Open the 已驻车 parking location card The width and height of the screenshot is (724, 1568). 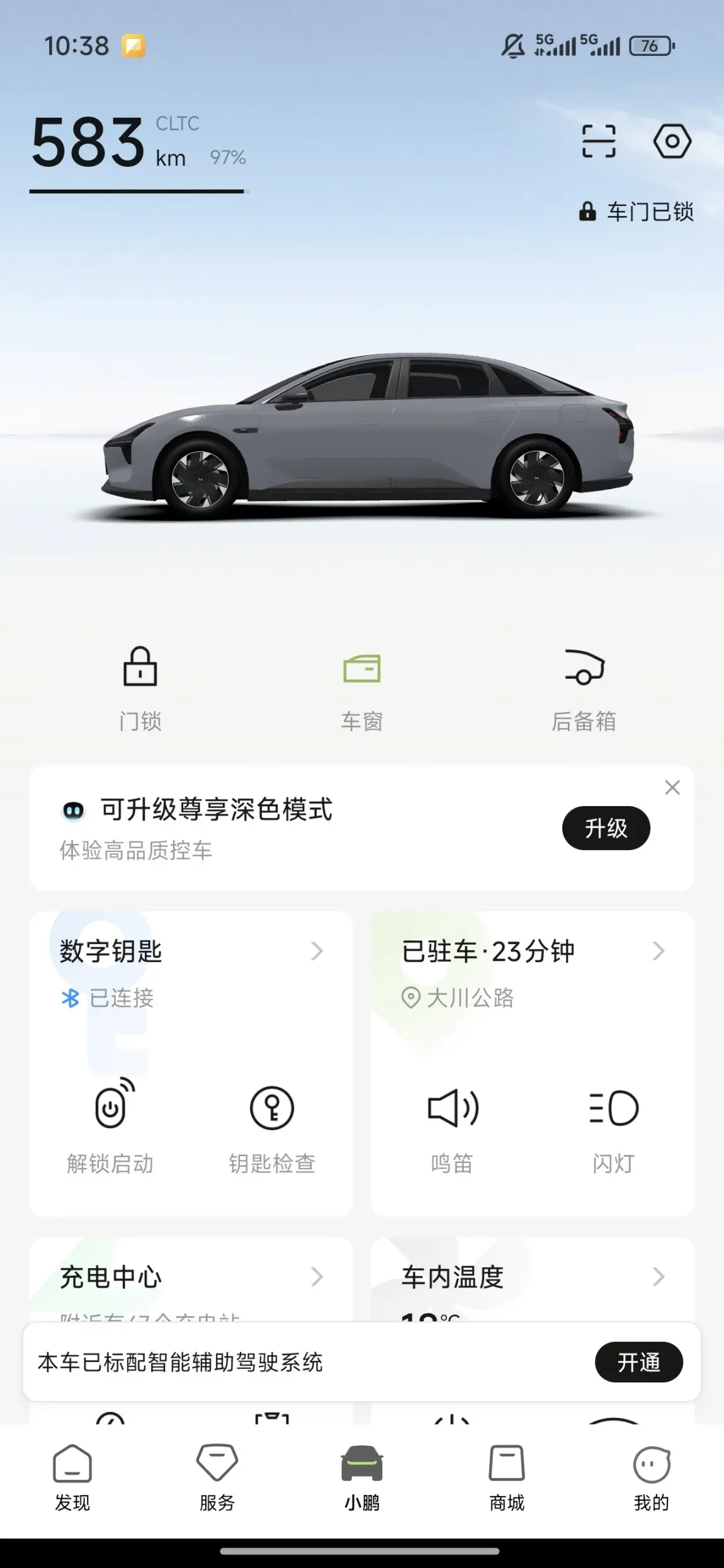pyautogui.click(x=532, y=951)
